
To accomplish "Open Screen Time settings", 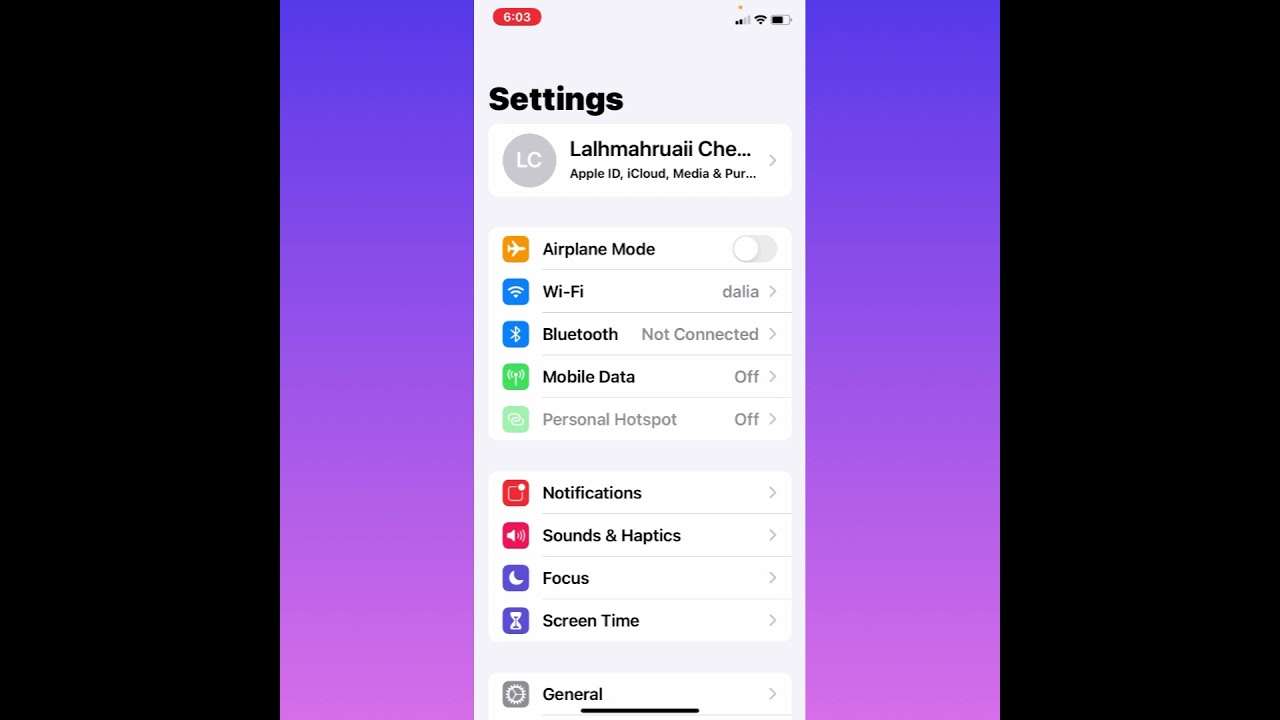I will pyautogui.click(x=640, y=621).
